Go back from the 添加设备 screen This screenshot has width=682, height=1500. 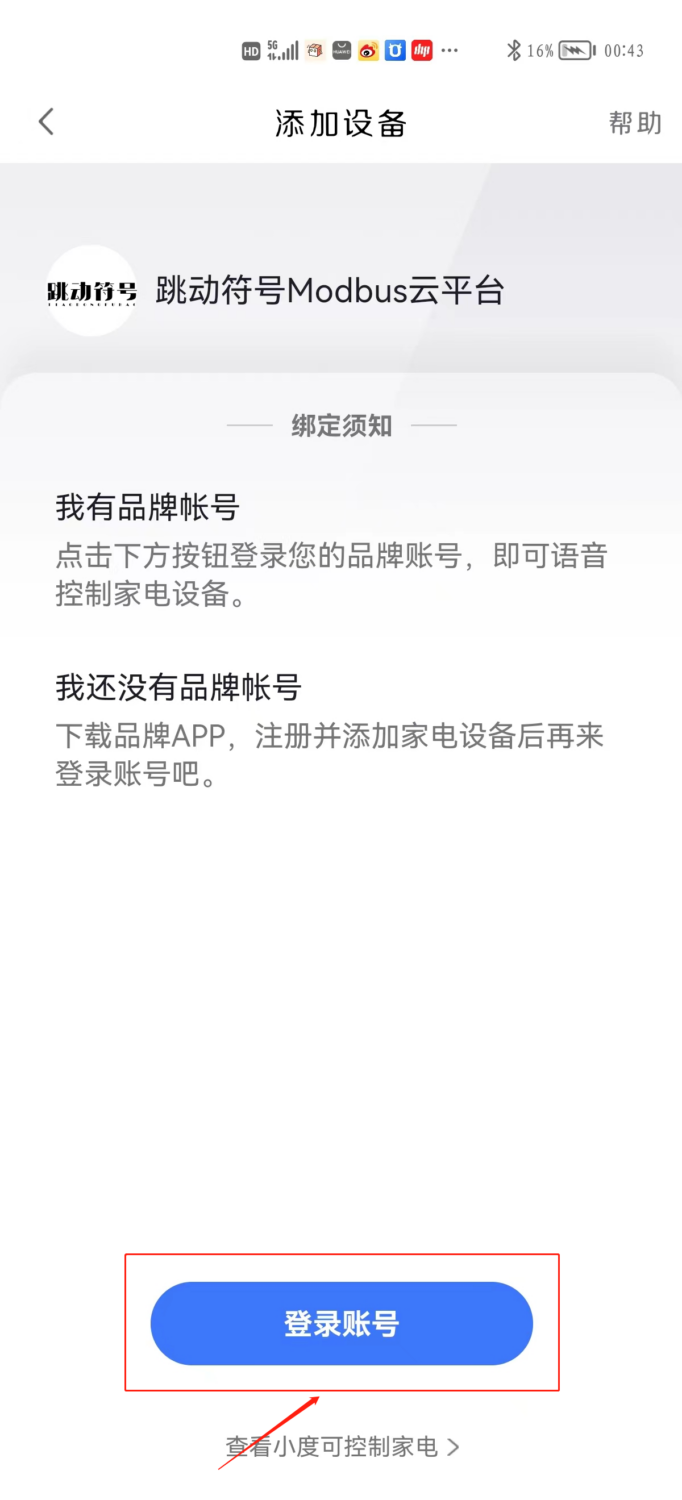click(46, 122)
